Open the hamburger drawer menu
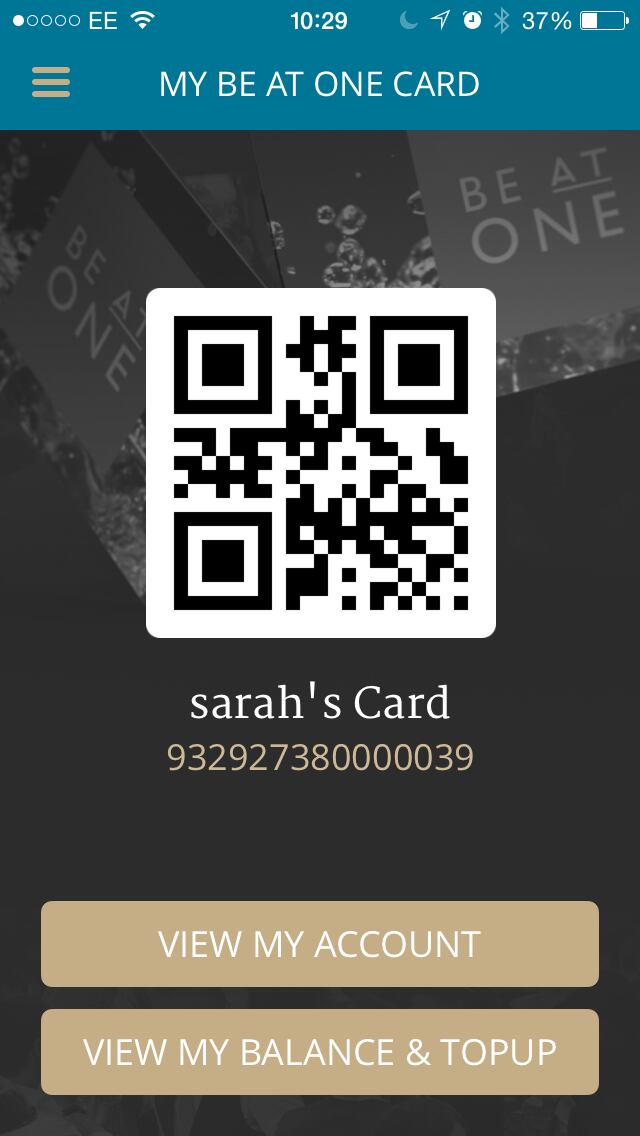 pos(51,82)
